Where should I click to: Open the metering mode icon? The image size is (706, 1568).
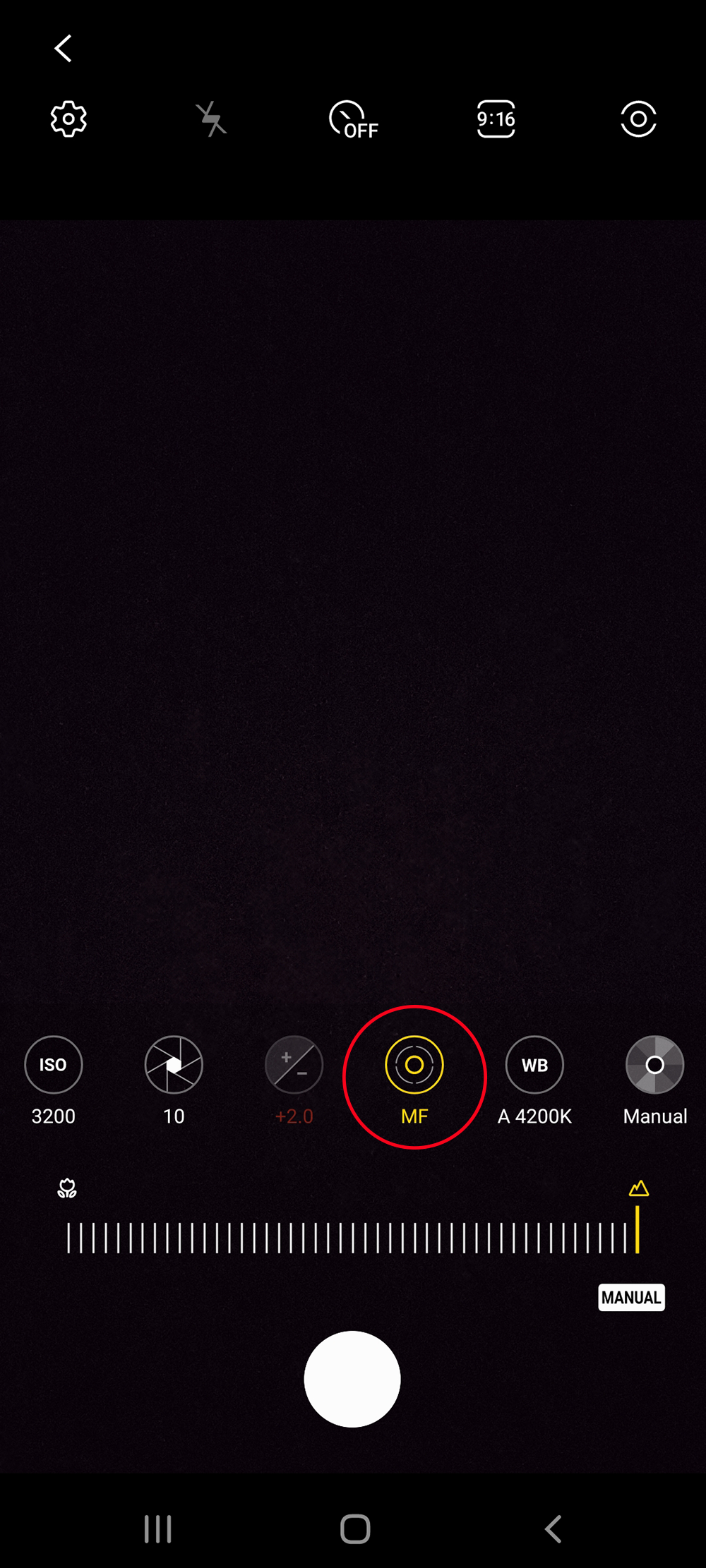(638, 119)
